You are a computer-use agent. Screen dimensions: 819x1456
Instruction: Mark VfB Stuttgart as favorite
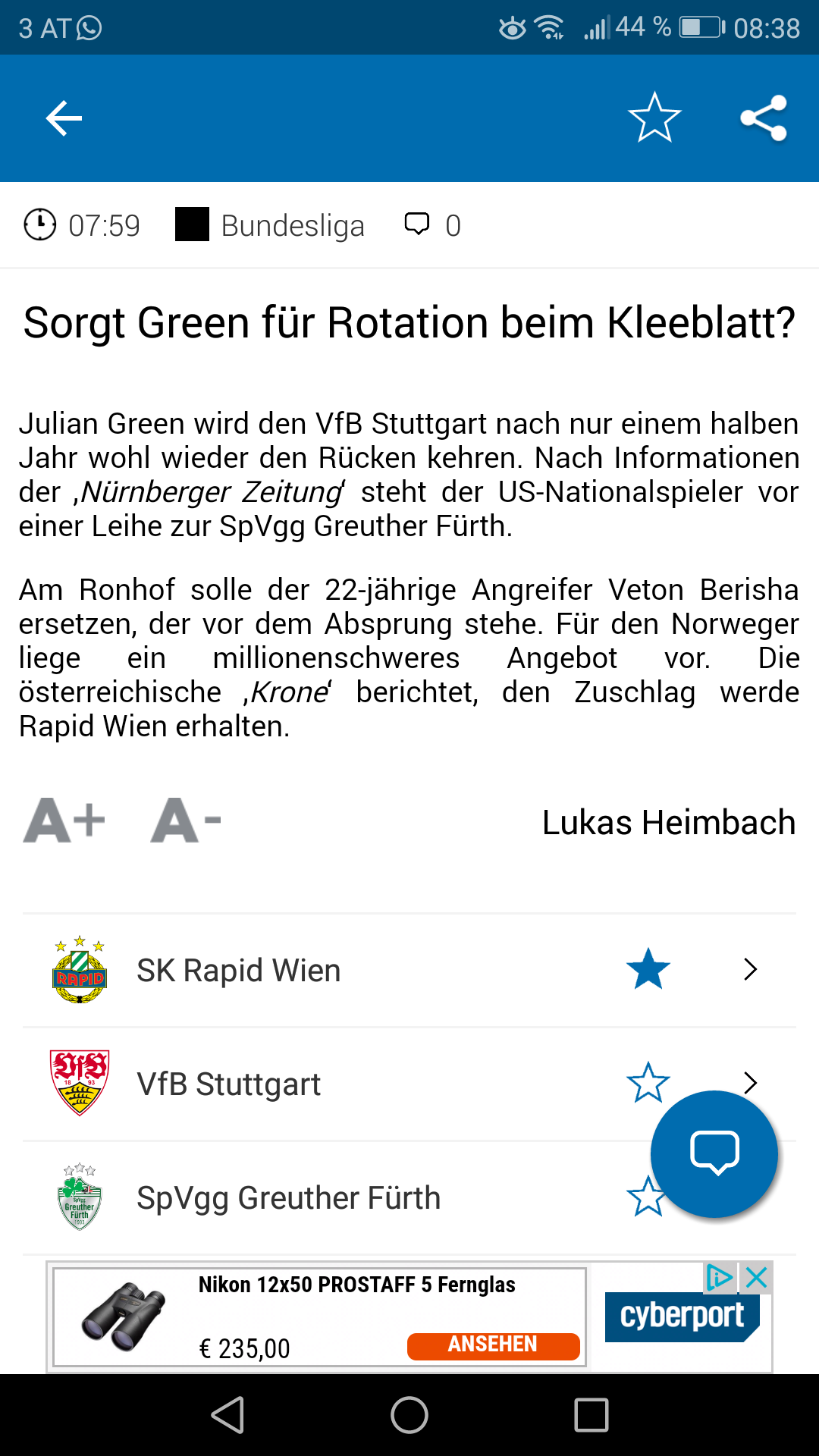click(x=648, y=1082)
